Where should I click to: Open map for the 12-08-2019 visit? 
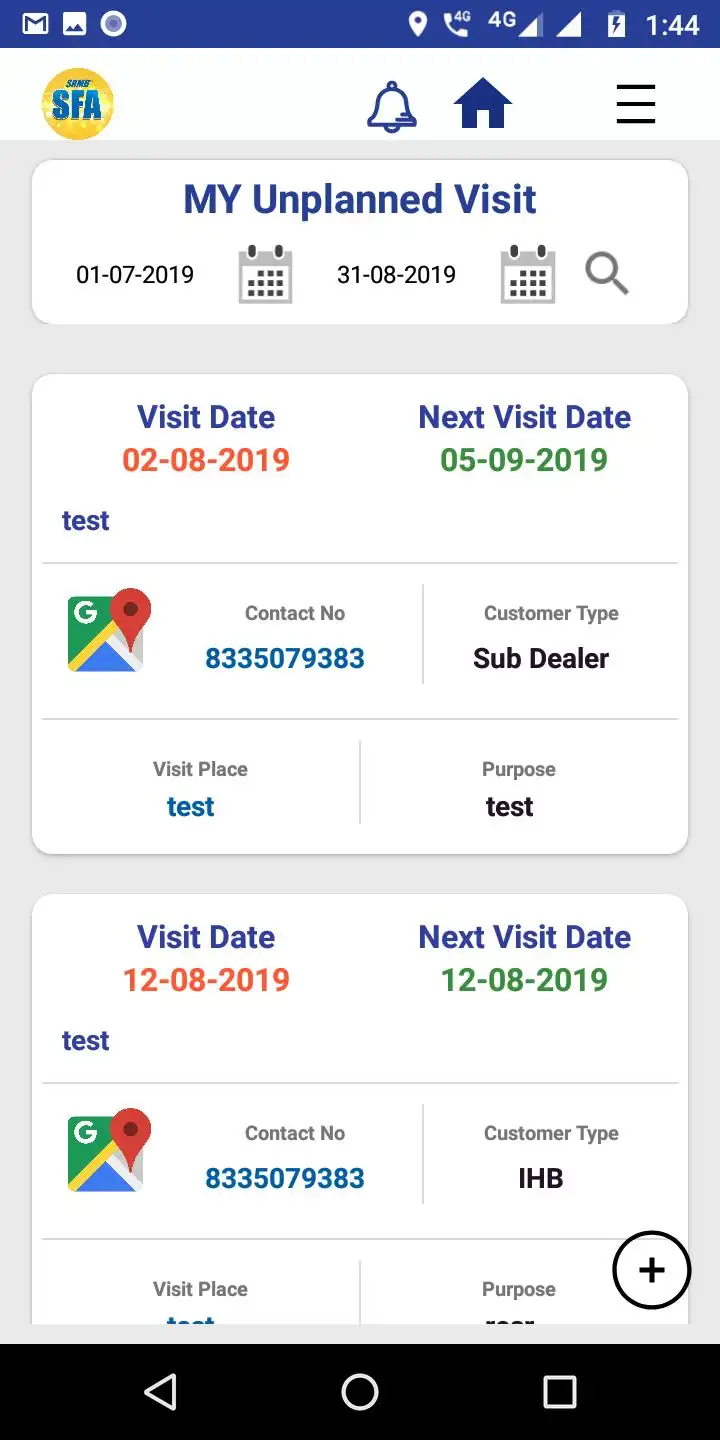click(x=109, y=1150)
